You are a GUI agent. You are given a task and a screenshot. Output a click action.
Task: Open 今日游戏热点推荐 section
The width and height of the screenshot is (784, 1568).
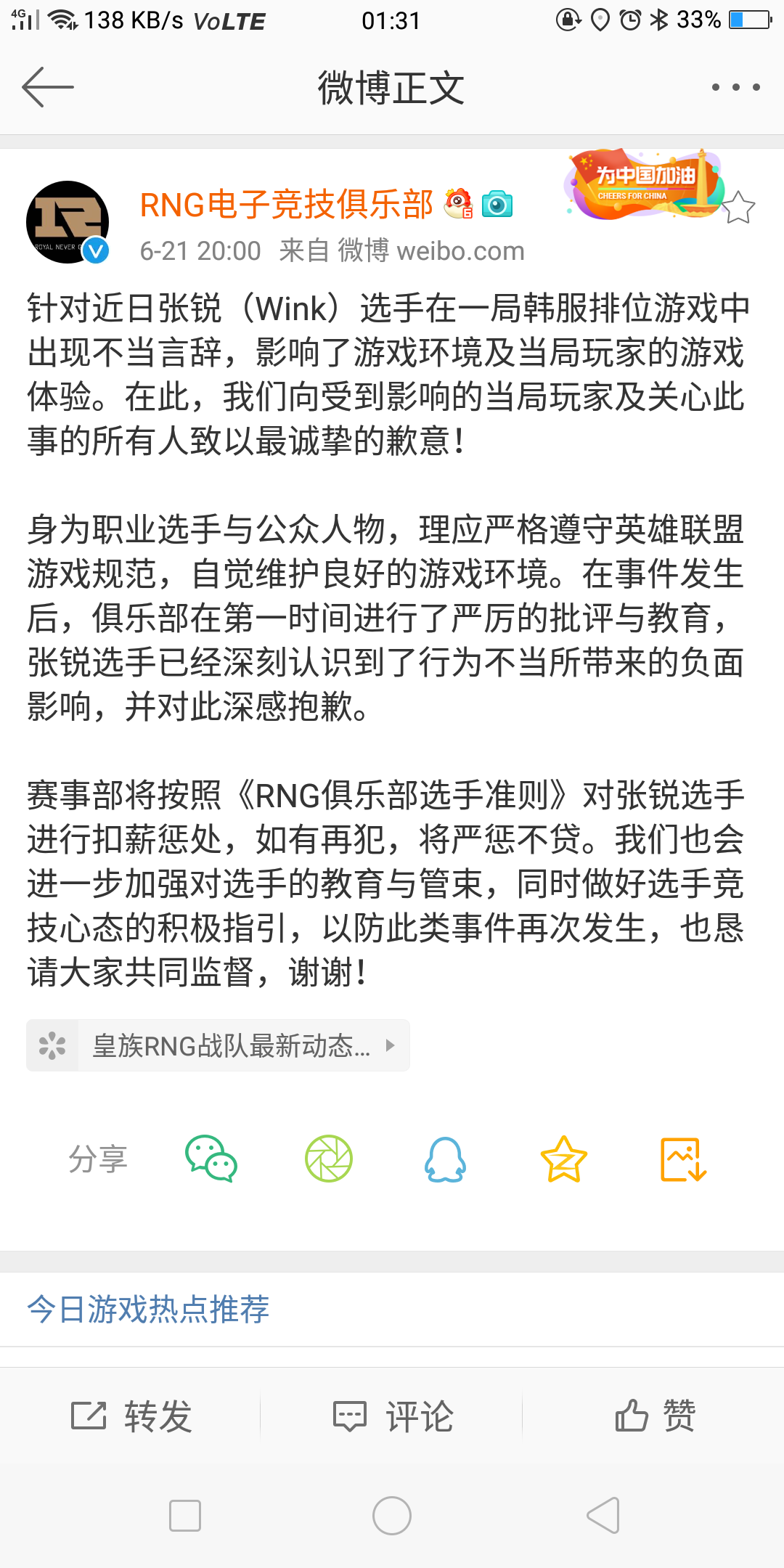[x=148, y=1309]
